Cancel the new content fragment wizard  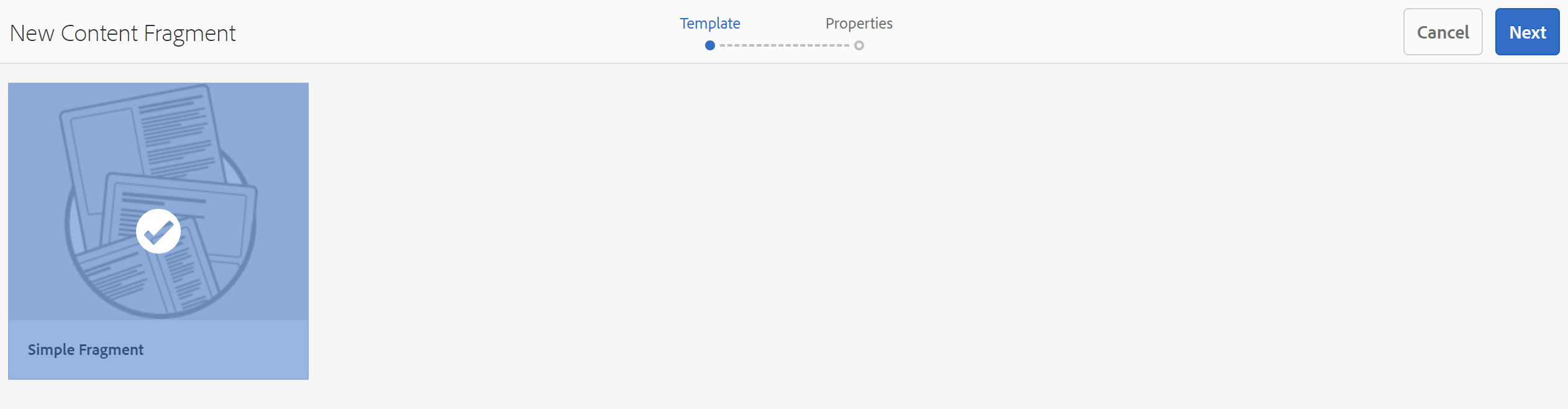coord(1442,32)
